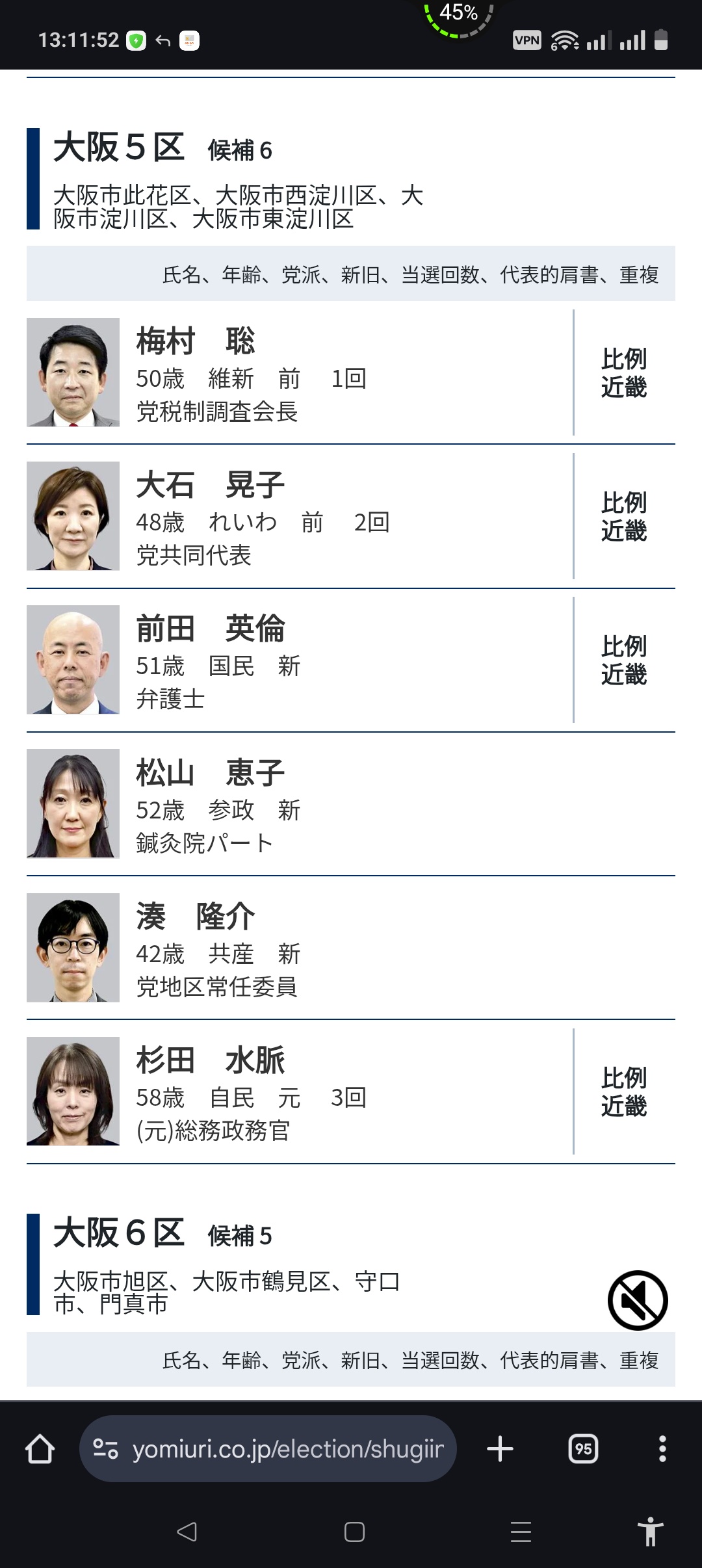Open the accessibility shortcut button
Image resolution: width=702 pixels, height=1568 pixels.
pos(650,1532)
